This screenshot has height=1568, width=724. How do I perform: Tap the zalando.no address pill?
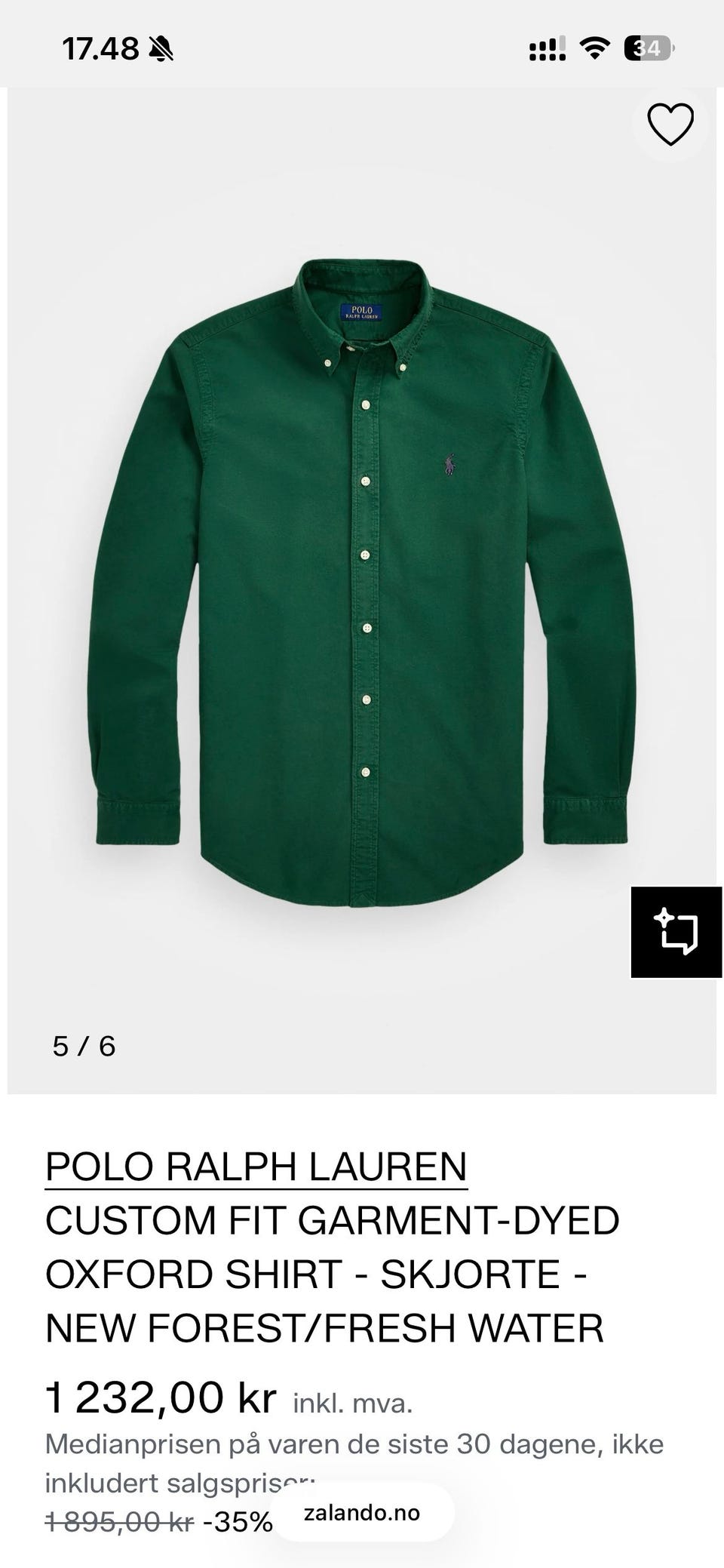tap(362, 1513)
